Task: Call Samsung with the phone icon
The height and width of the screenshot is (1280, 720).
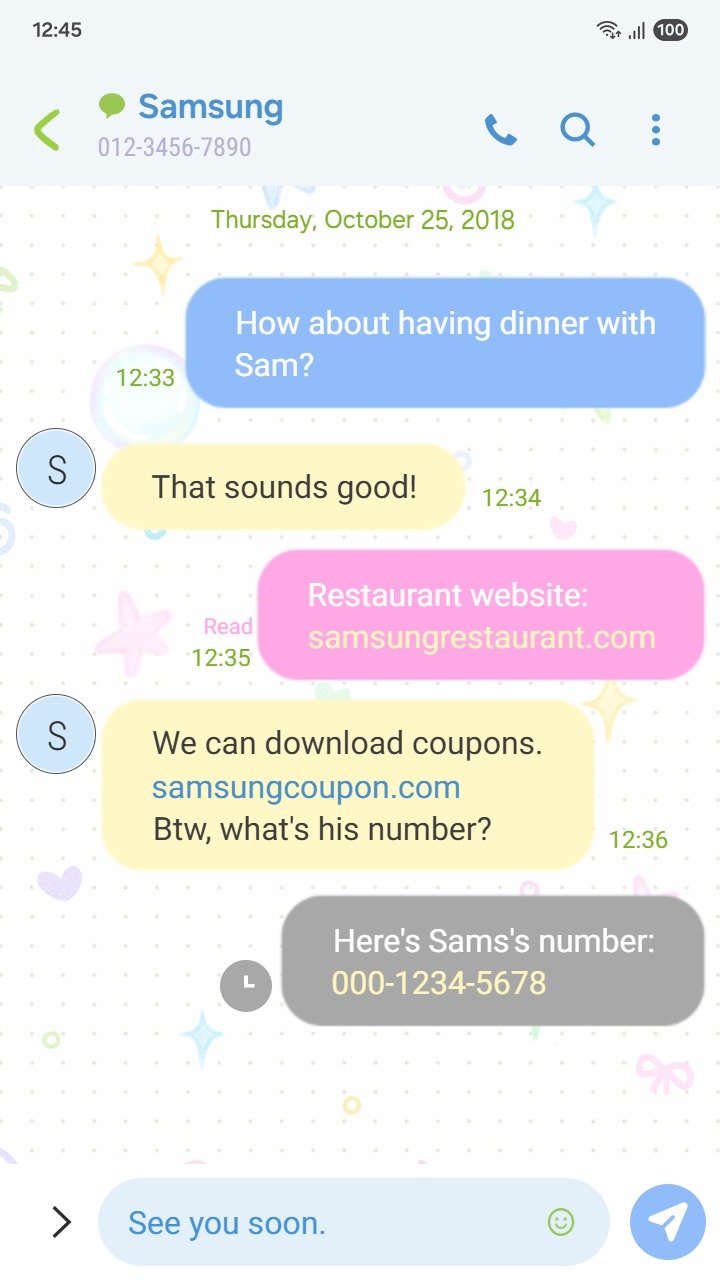Action: pos(500,130)
